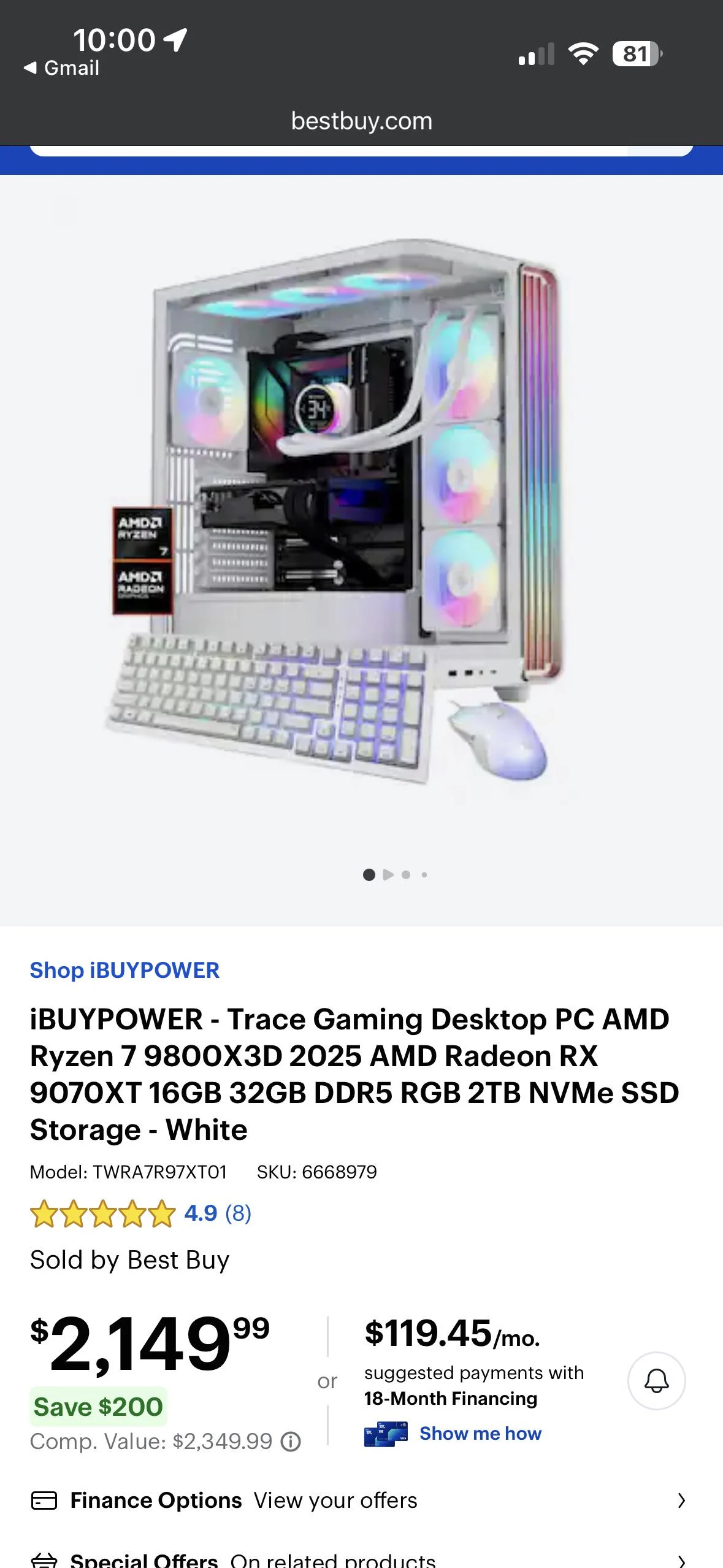Return to Gmail via the back link
Image resolution: width=723 pixels, height=1568 pixels.
[x=61, y=68]
